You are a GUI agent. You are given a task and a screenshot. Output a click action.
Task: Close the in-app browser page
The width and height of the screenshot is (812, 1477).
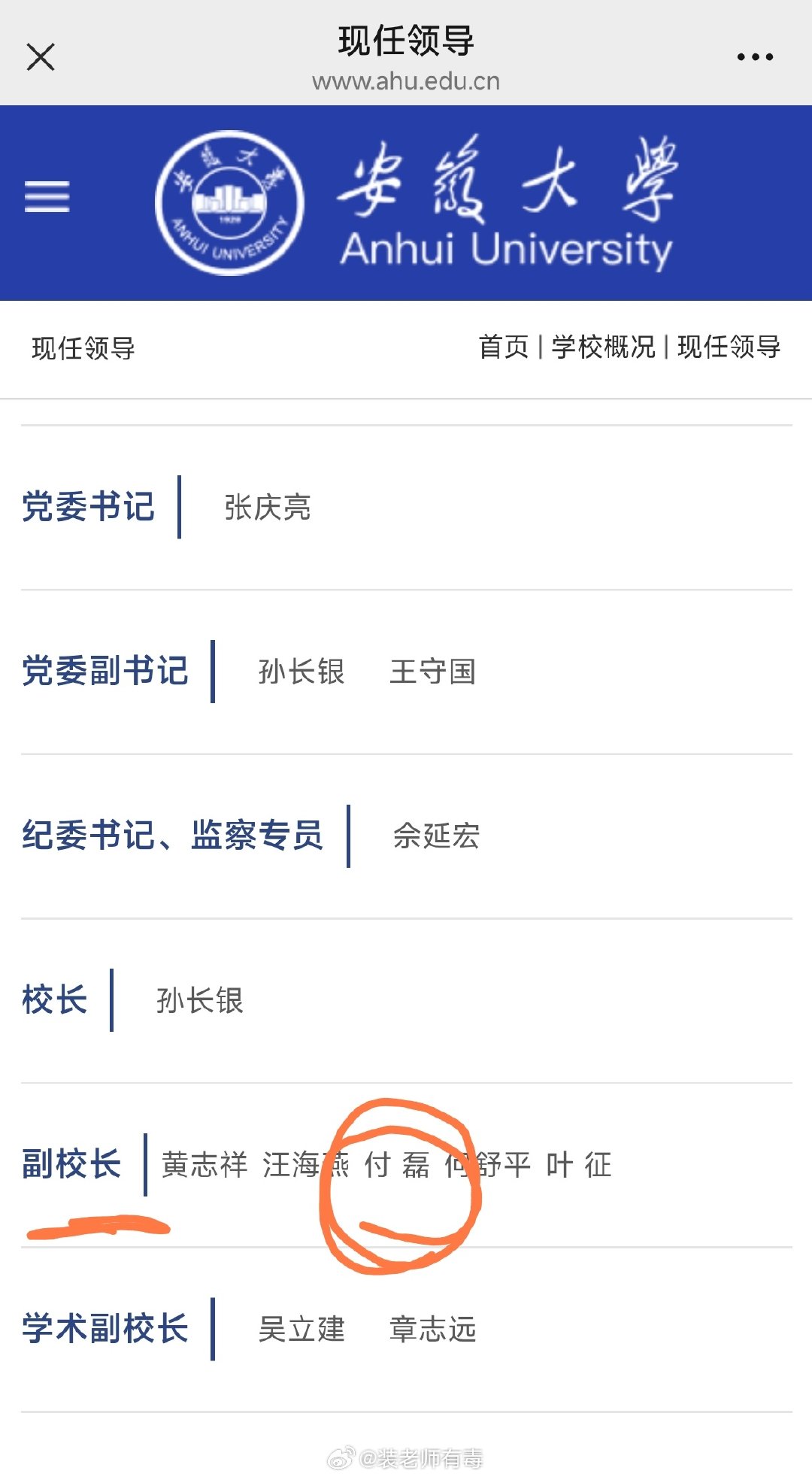(41, 56)
